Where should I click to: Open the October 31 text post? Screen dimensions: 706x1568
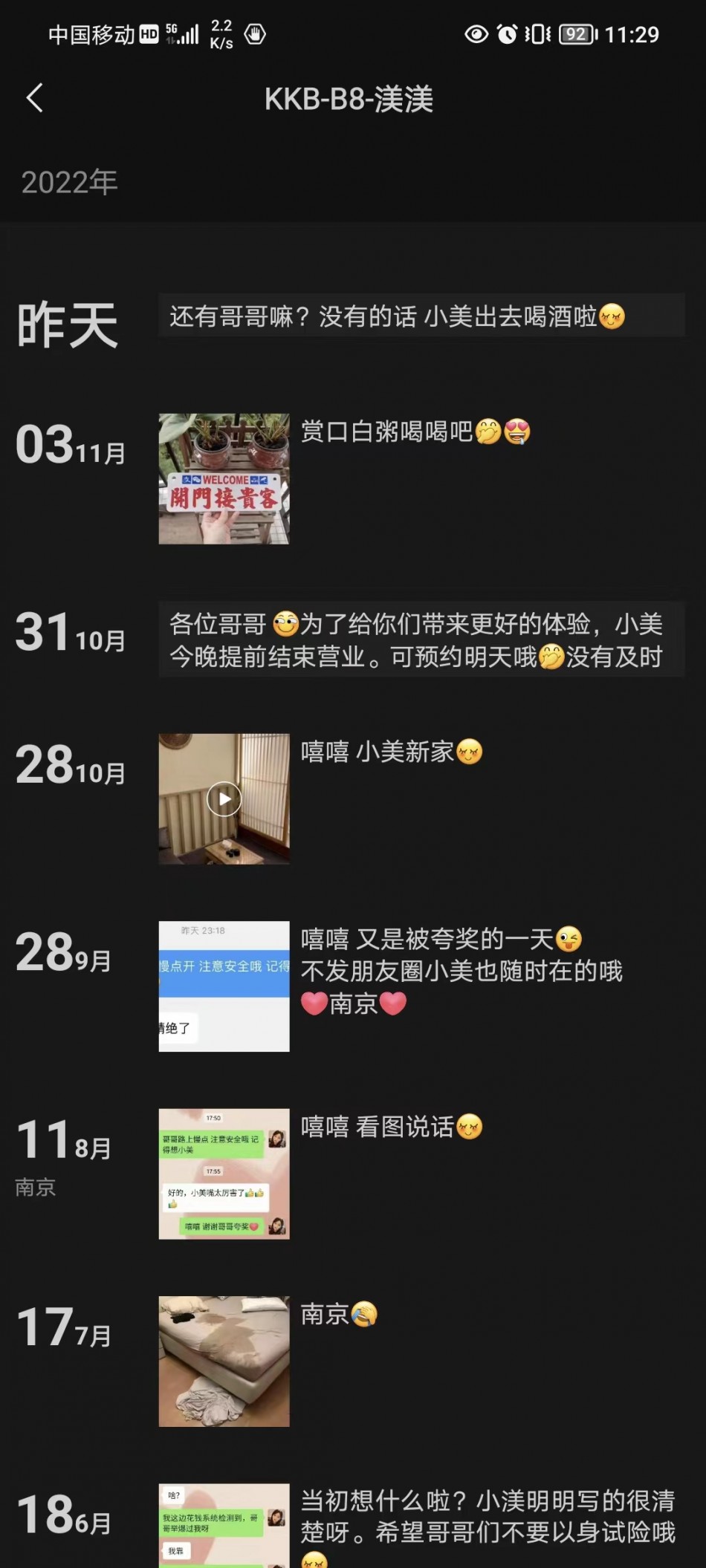421,640
